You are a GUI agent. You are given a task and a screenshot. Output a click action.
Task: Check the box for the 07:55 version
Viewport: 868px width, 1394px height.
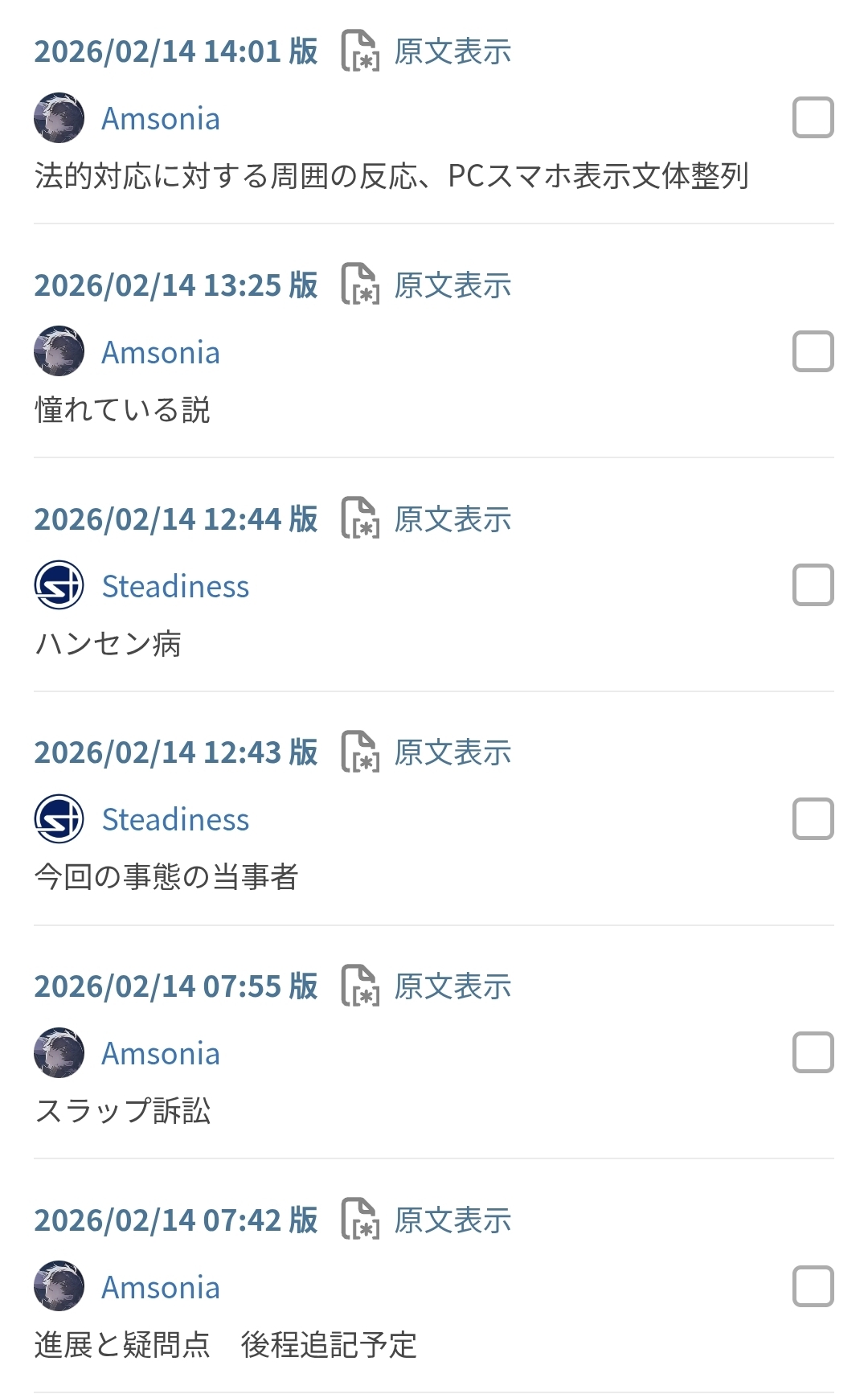pyautogui.click(x=813, y=1053)
